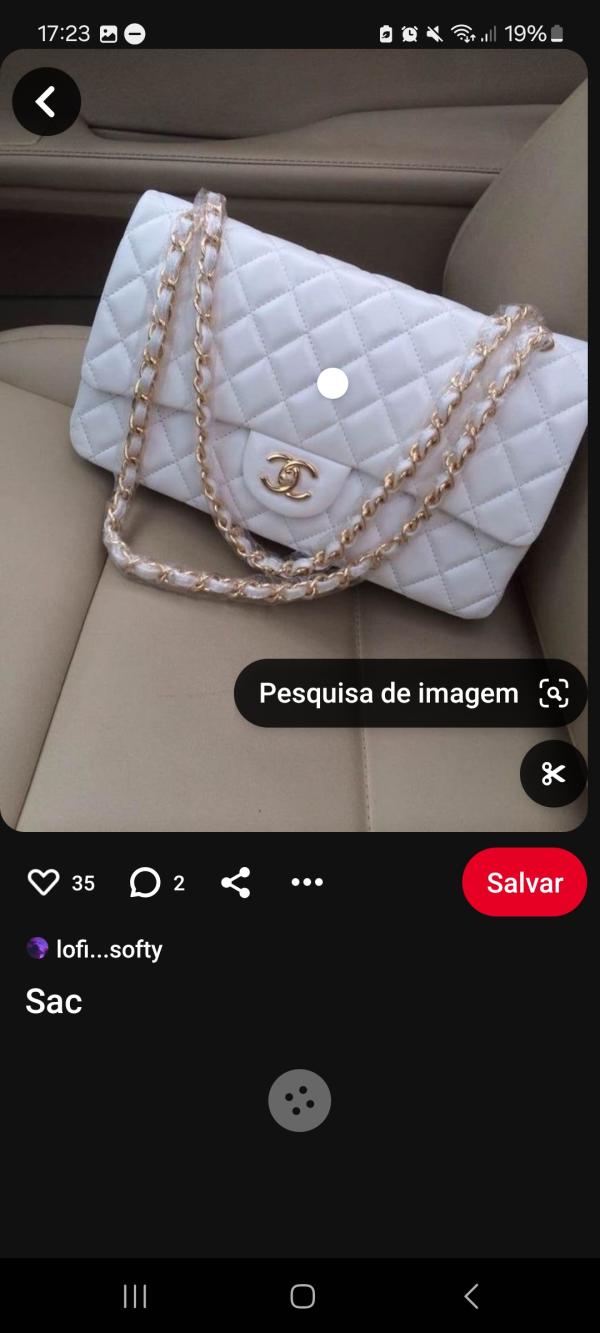
Task: Open the three-dot overflow menu
Action: [307, 882]
